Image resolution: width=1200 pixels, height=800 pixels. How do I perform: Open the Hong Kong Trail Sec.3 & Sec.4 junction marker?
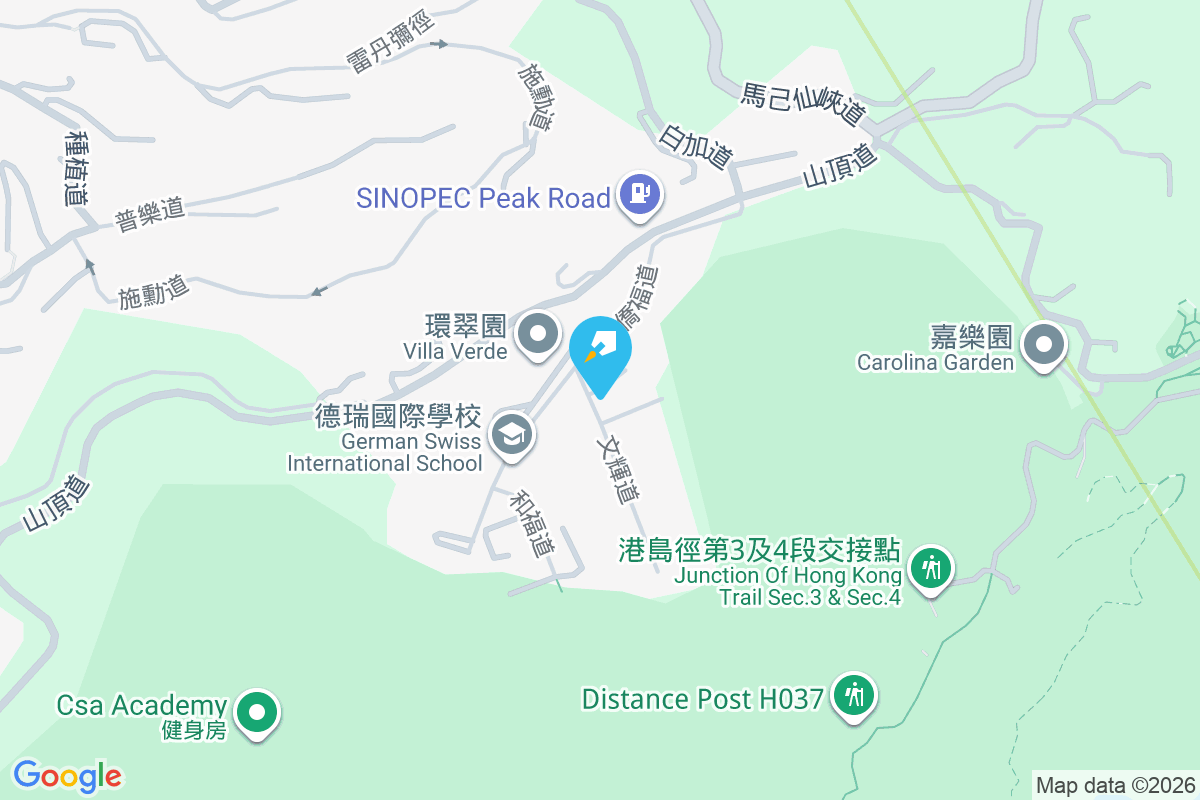[x=932, y=569]
